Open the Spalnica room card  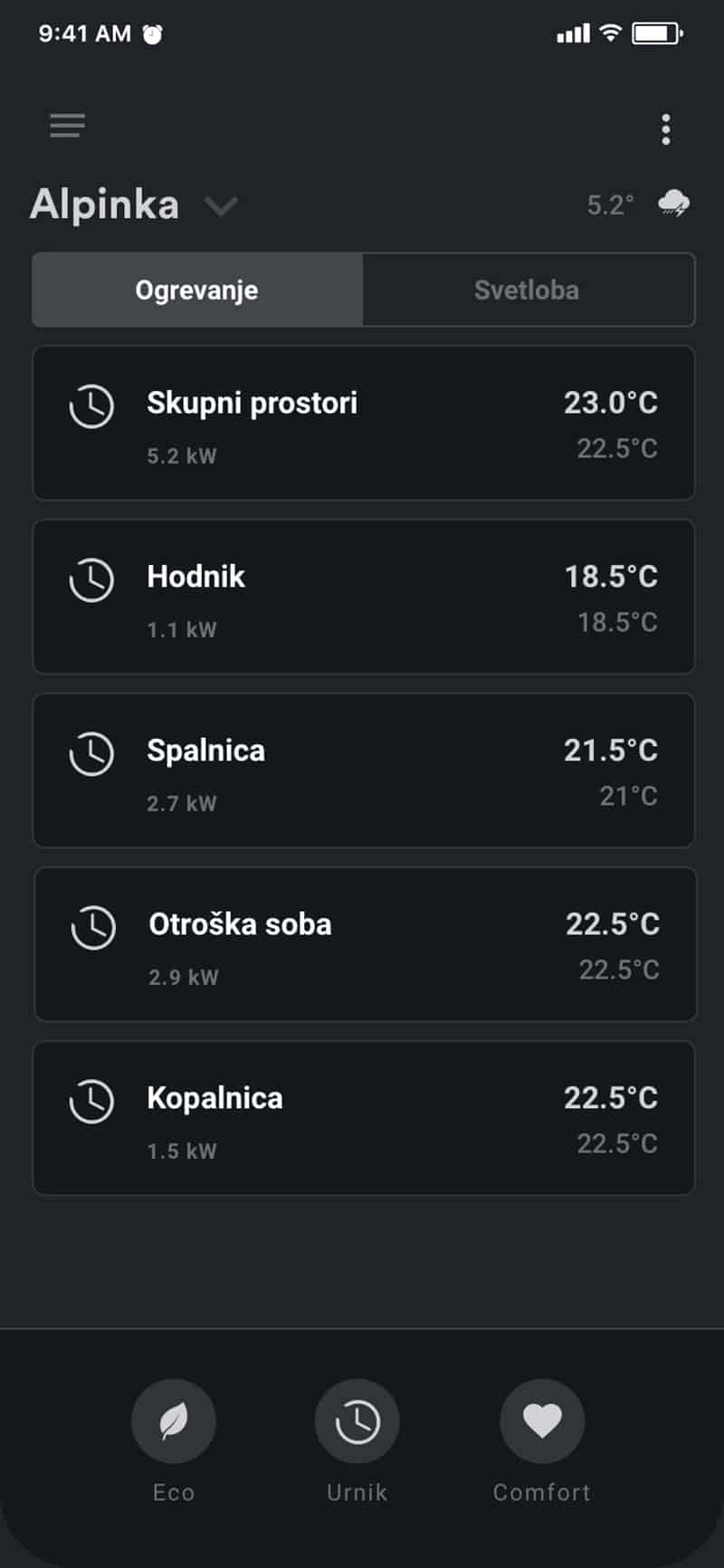tap(364, 770)
